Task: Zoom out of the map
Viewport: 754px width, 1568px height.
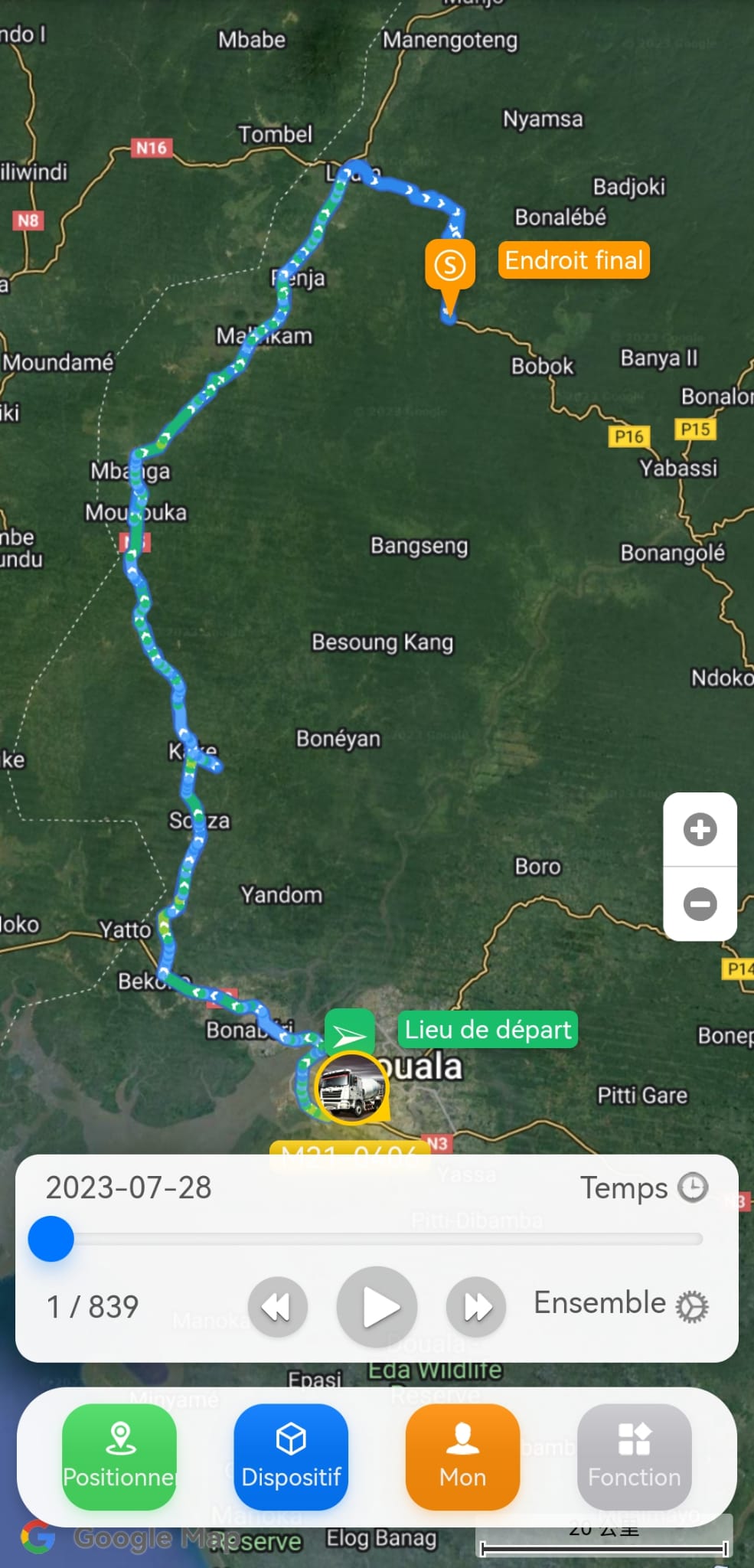Action: coord(700,904)
